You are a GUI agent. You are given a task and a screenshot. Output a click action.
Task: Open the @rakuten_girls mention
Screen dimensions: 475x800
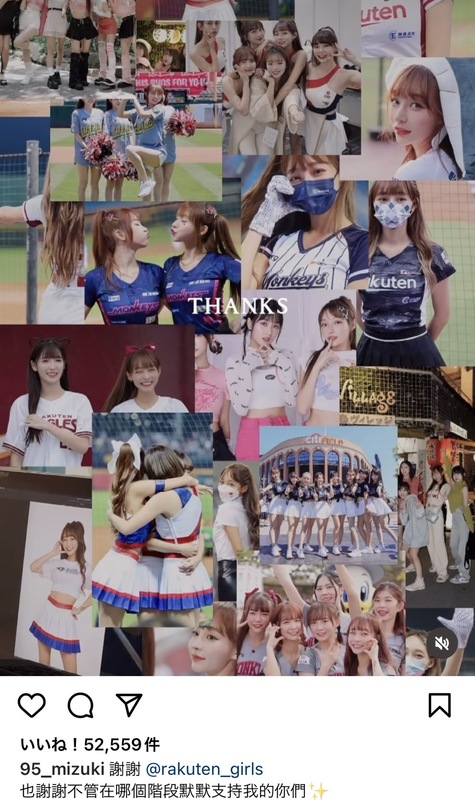204,769
